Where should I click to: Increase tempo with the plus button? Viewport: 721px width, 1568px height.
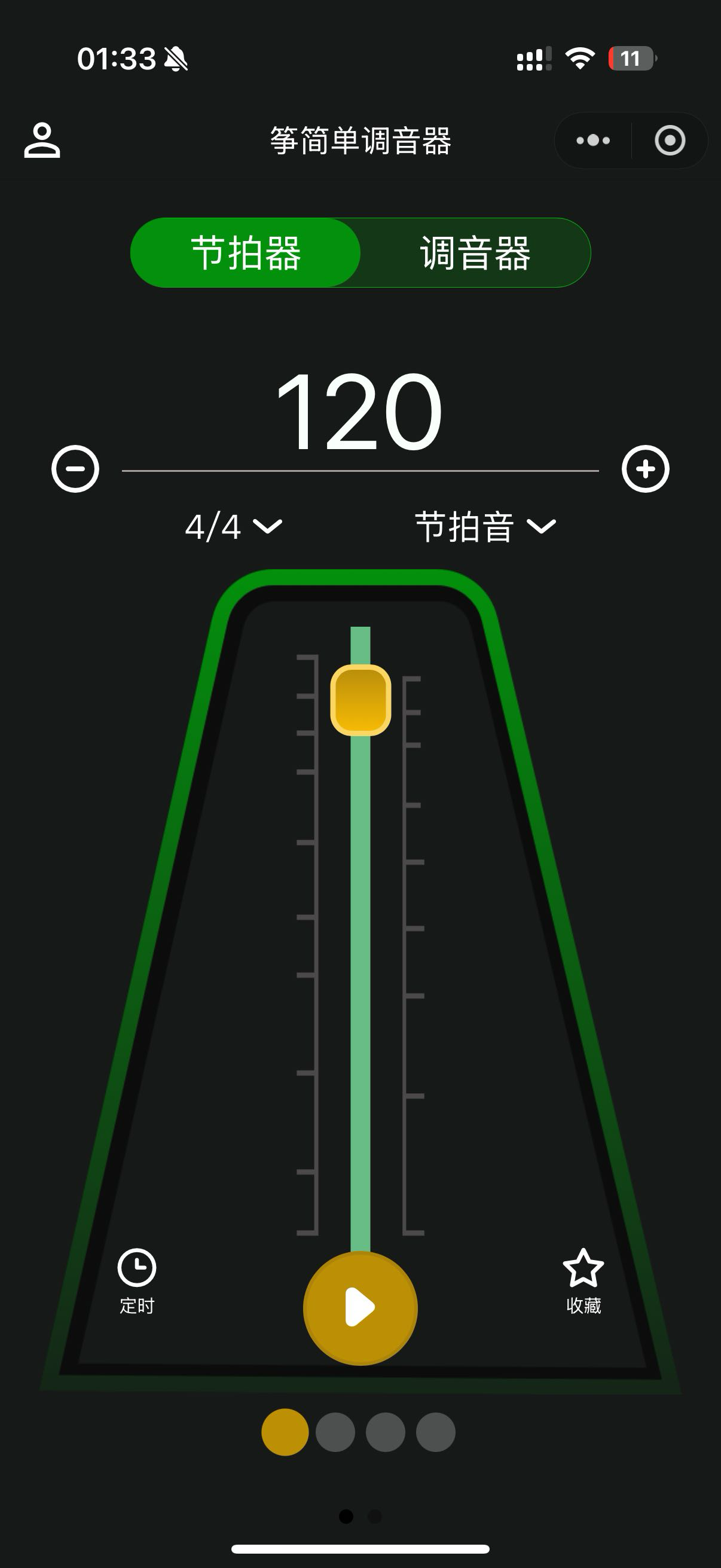tap(646, 469)
